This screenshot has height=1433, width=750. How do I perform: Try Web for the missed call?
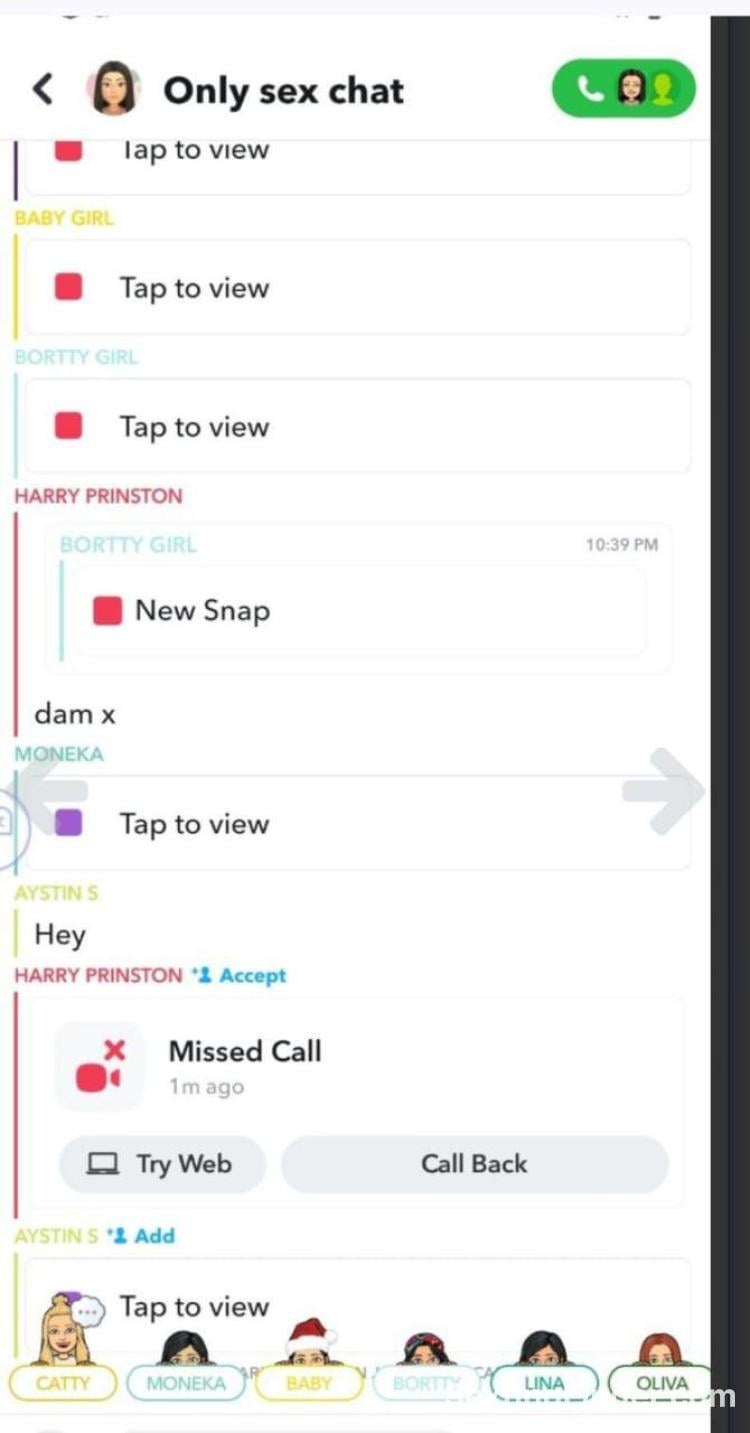[163, 1164]
